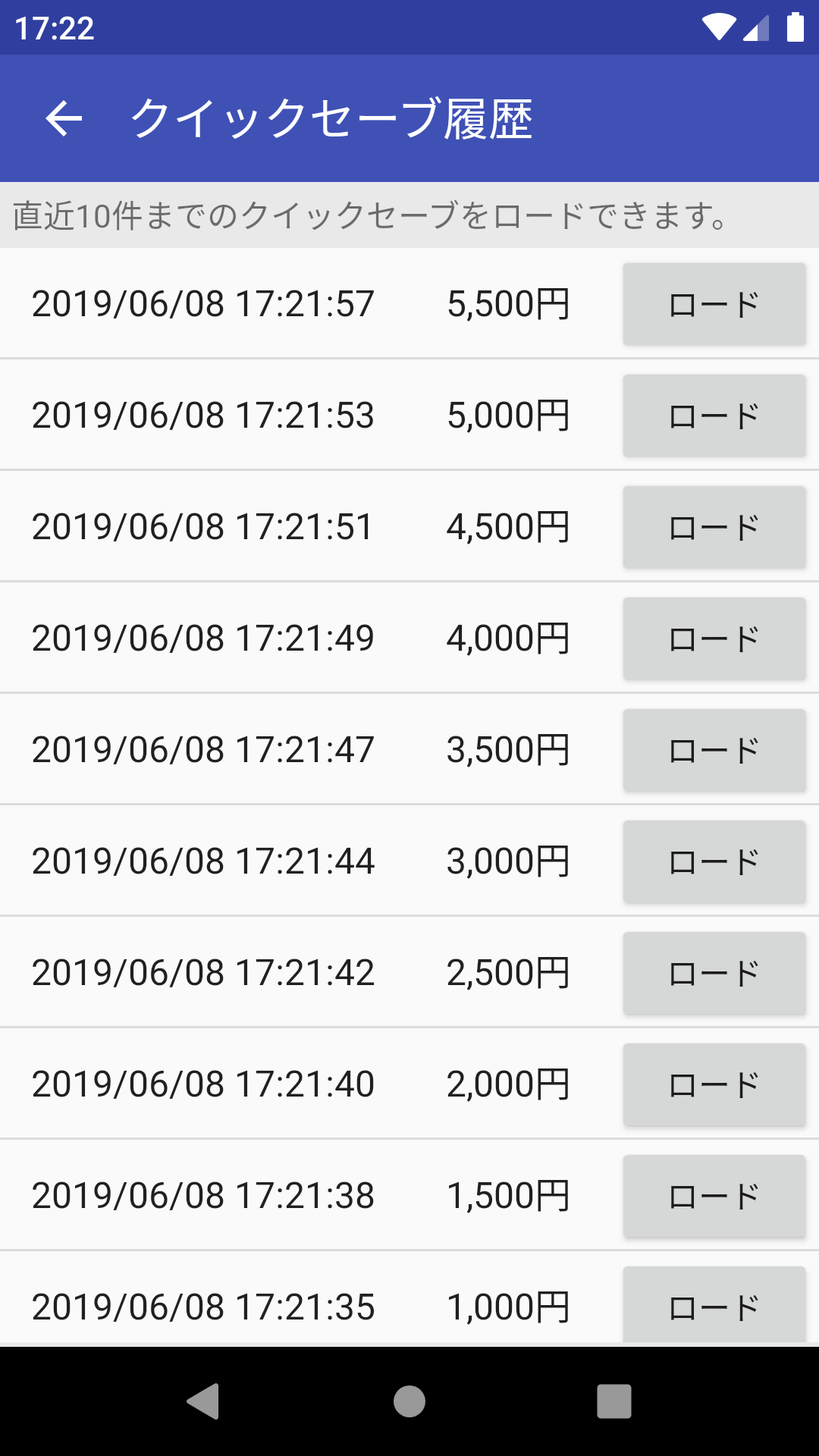Tap the system home button
This screenshot has height=1456, width=819.
(409, 1401)
